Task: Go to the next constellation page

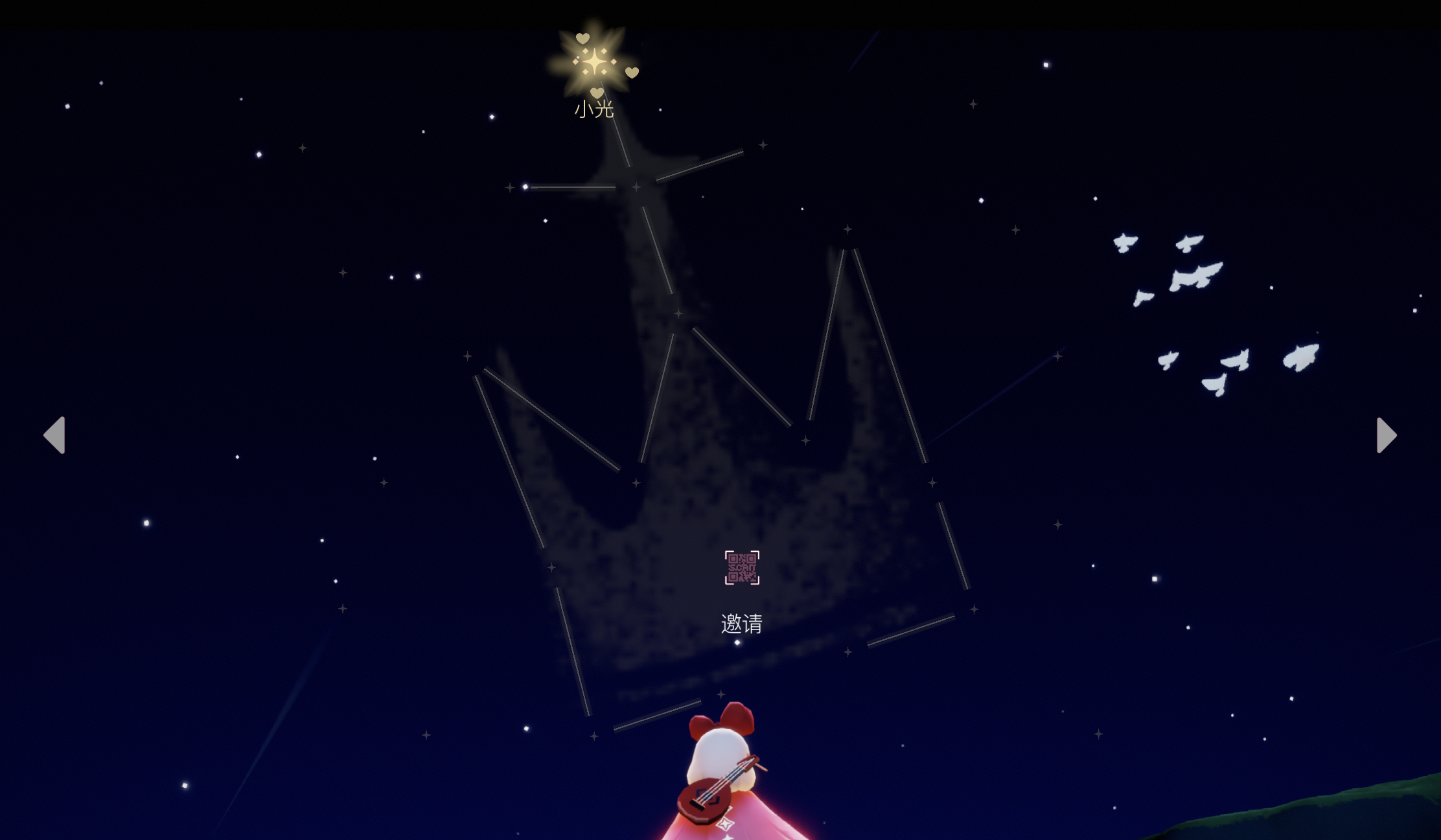Action: (1386, 435)
